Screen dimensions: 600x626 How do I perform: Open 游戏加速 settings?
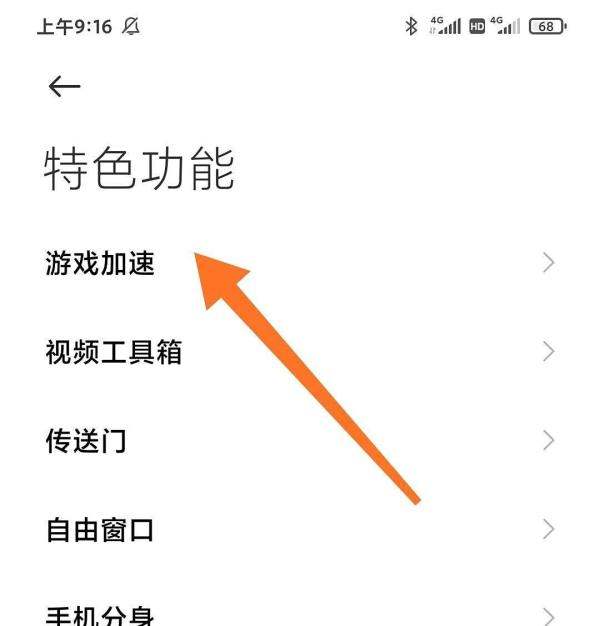(100, 263)
